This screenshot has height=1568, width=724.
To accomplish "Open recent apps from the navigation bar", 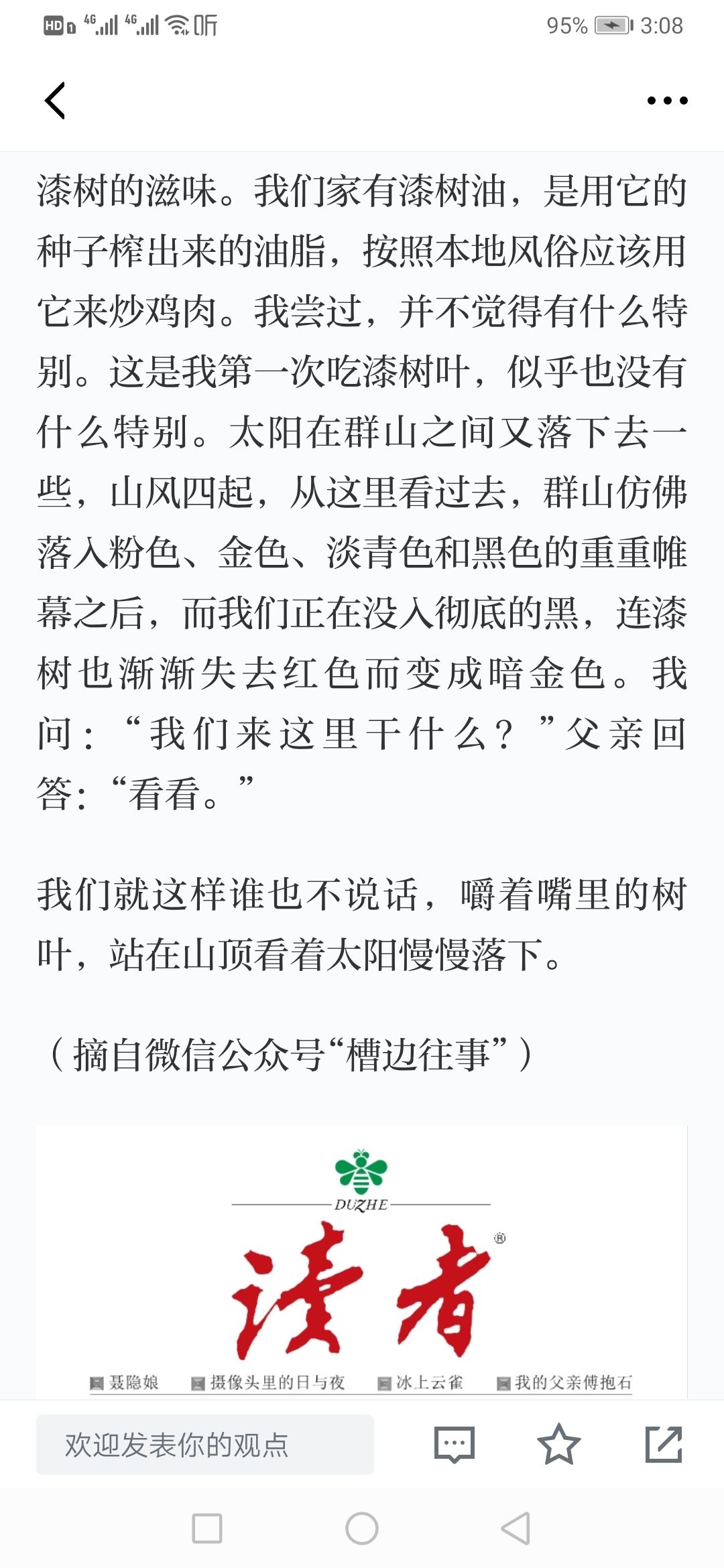I will (207, 1528).
